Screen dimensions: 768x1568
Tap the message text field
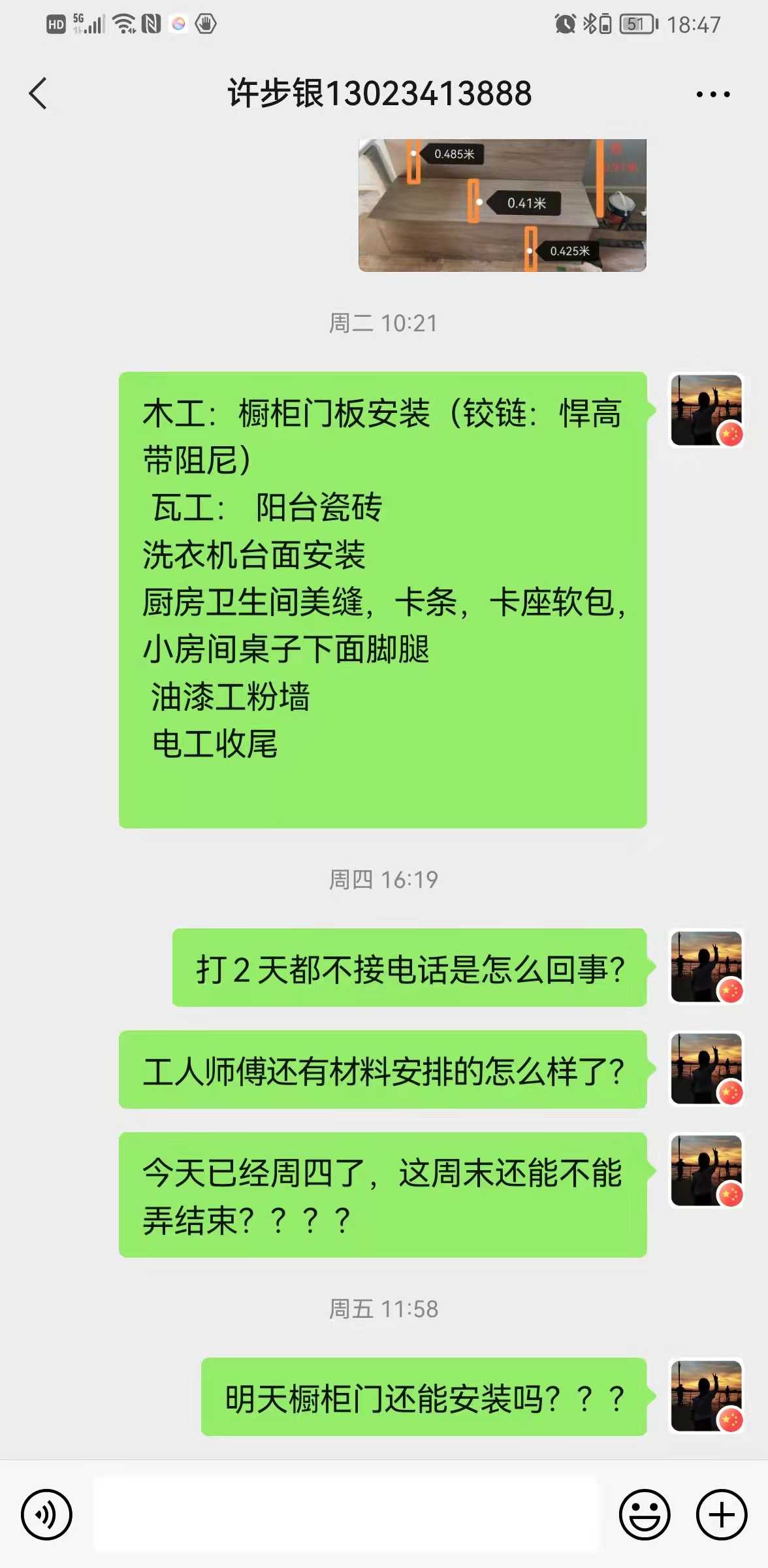[345, 1514]
